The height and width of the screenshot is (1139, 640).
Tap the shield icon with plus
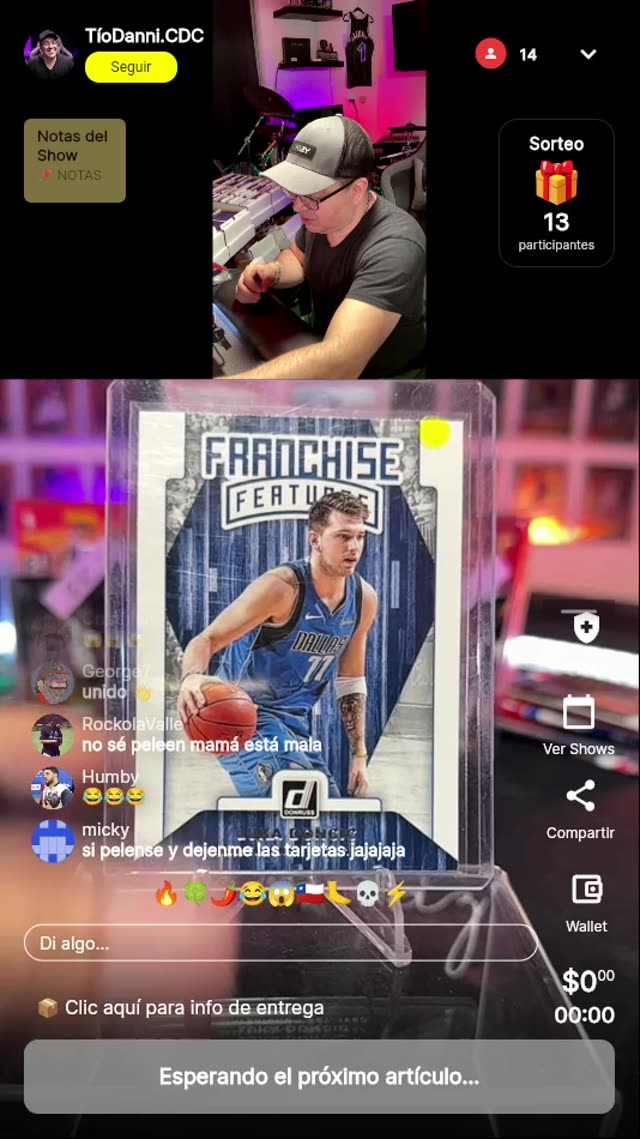pyautogui.click(x=586, y=627)
